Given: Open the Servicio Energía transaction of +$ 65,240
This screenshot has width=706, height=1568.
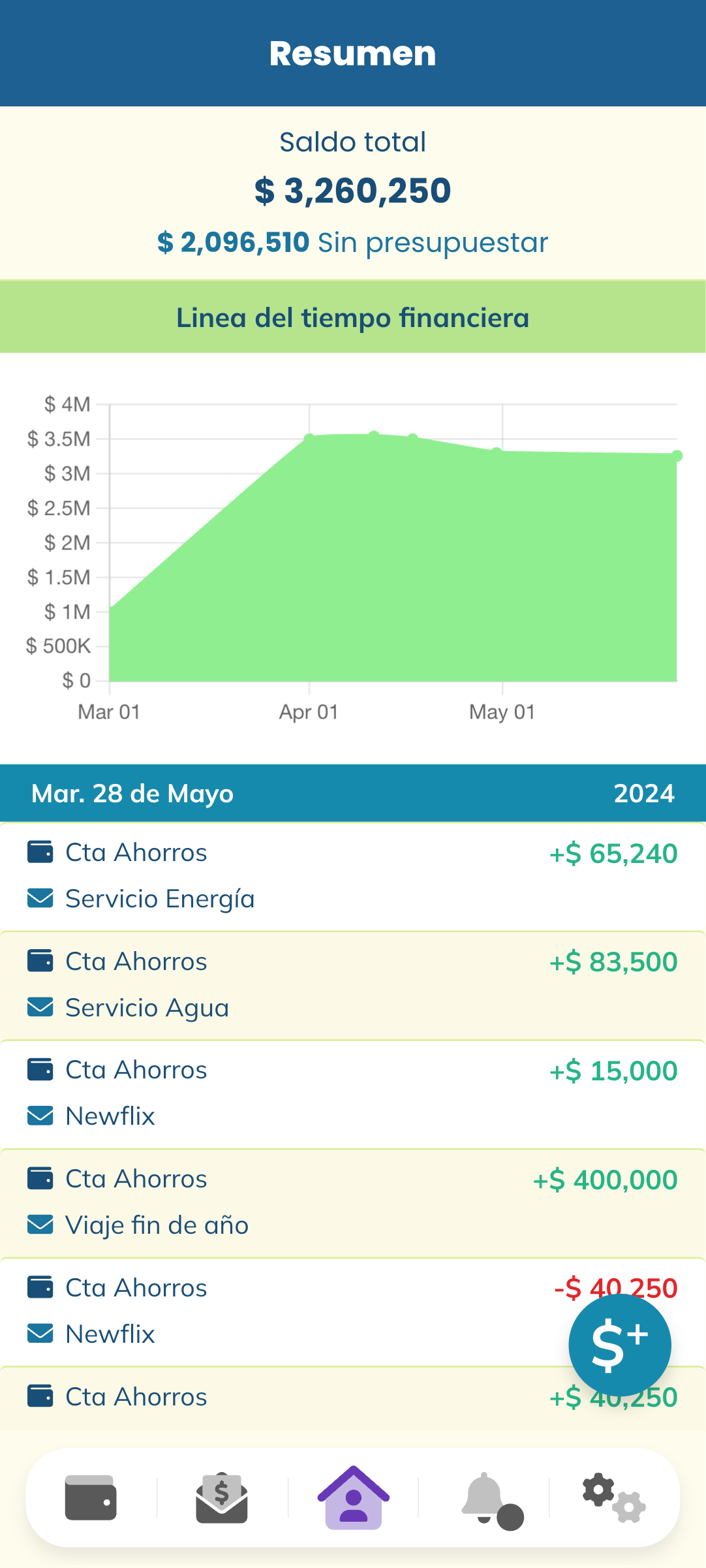Looking at the screenshot, I should click(352, 876).
